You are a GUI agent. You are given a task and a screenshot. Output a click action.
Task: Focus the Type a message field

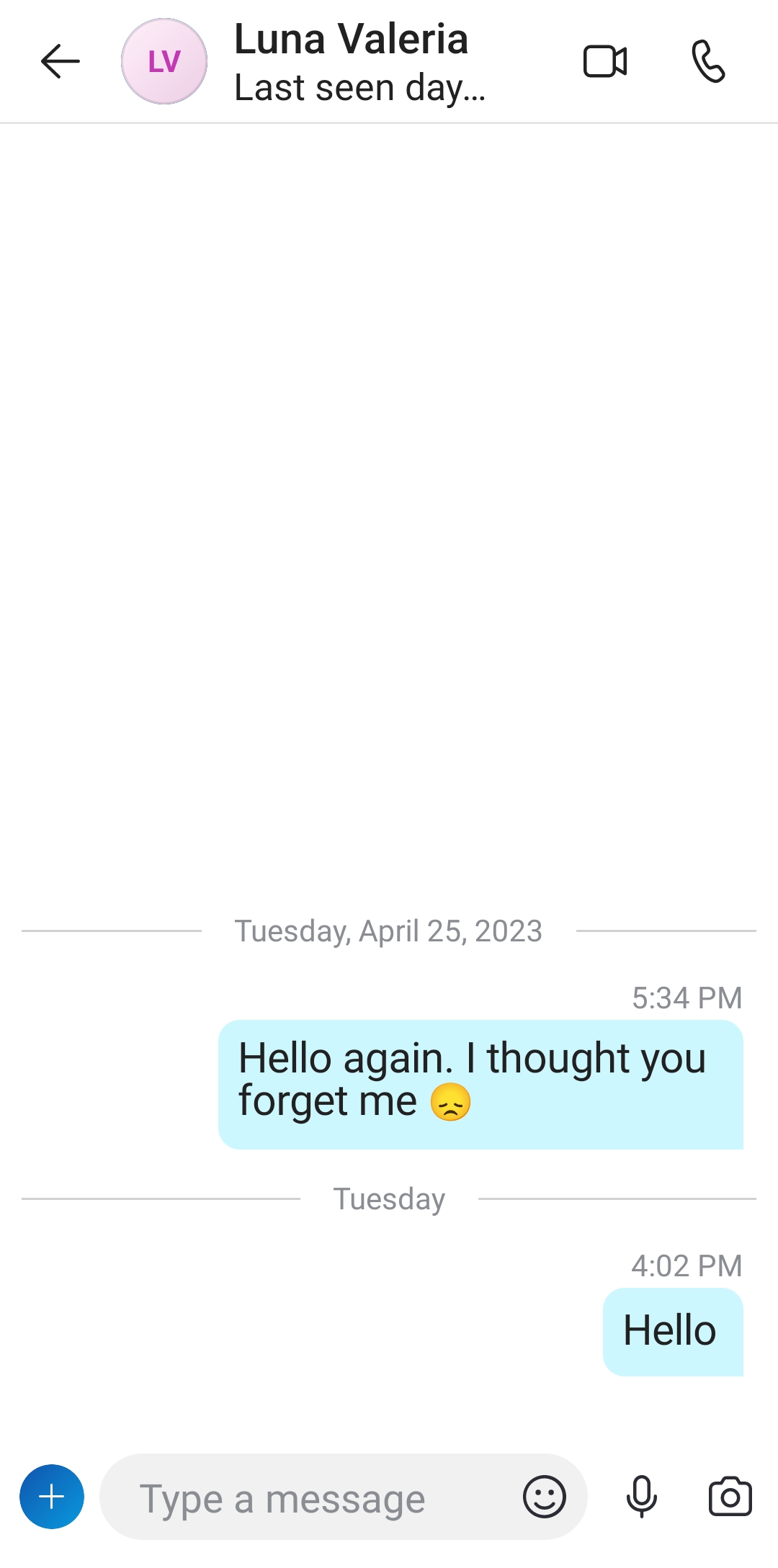pos(317,1497)
